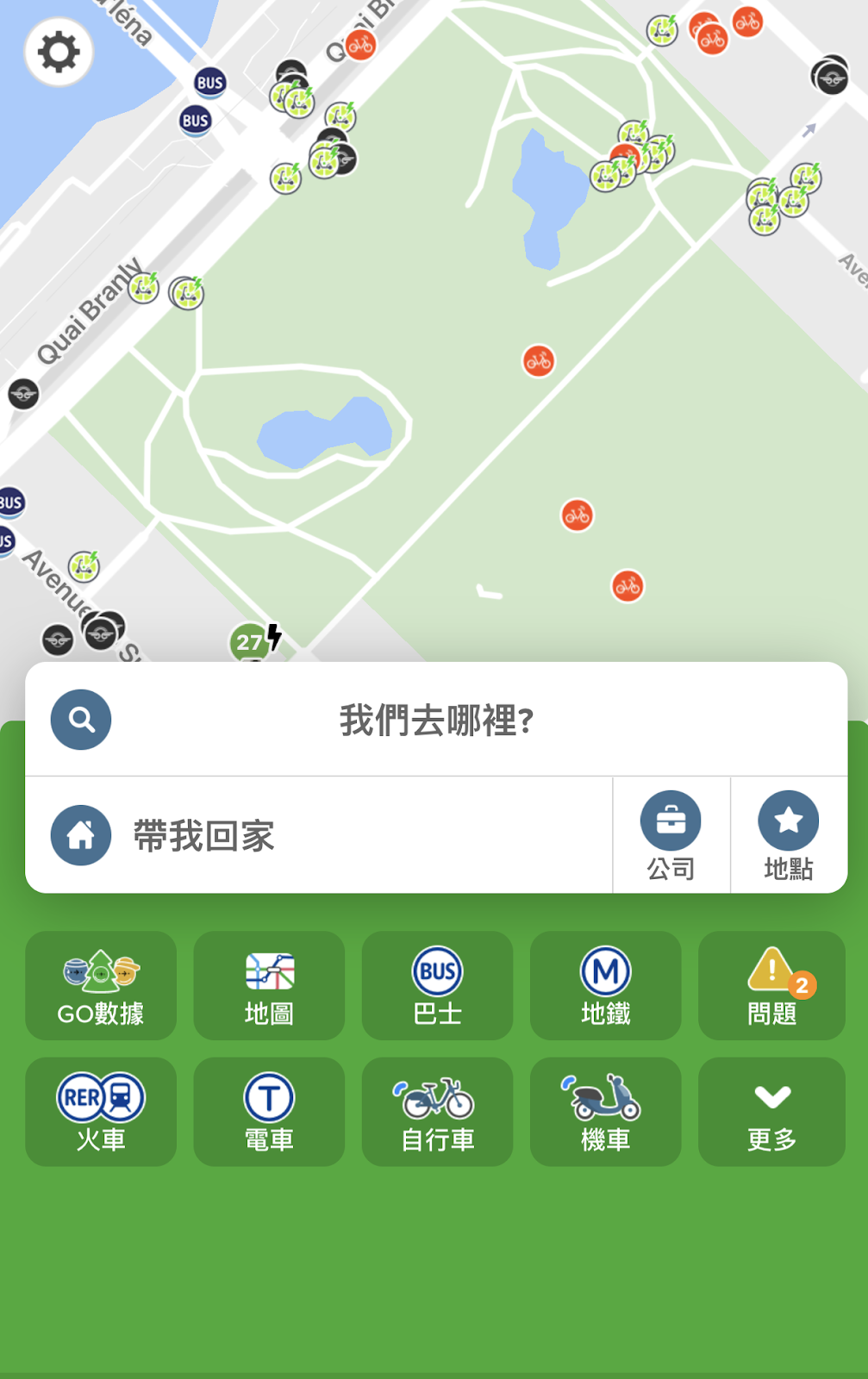This screenshot has height=1379, width=868.
Task: Open the 地圖 transit maps tile
Action: coord(269,986)
